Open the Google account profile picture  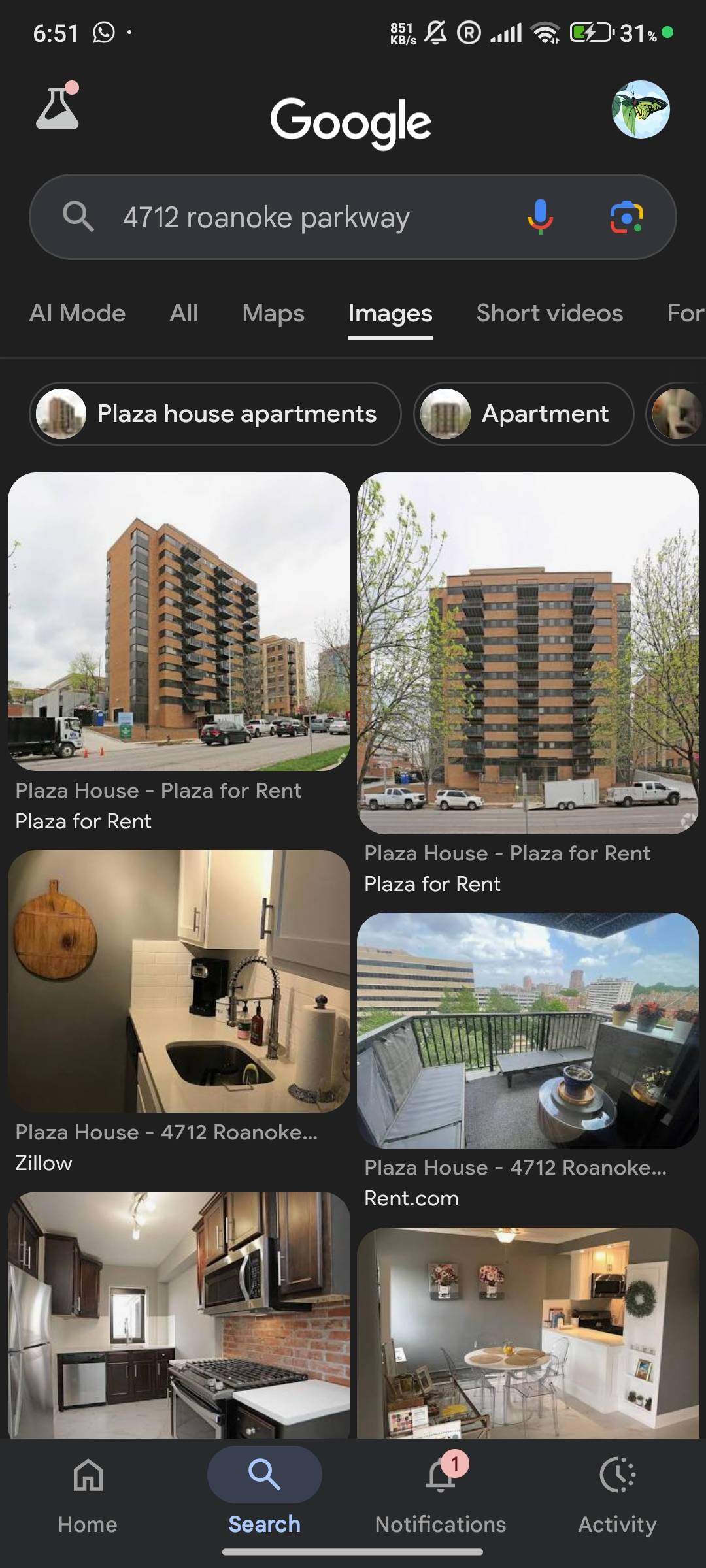(640, 110)
